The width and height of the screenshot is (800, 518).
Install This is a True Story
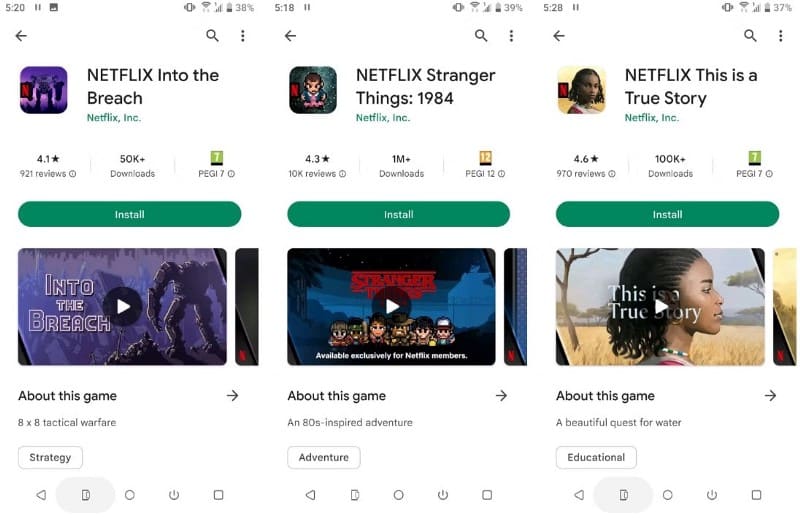coord(667,214)
